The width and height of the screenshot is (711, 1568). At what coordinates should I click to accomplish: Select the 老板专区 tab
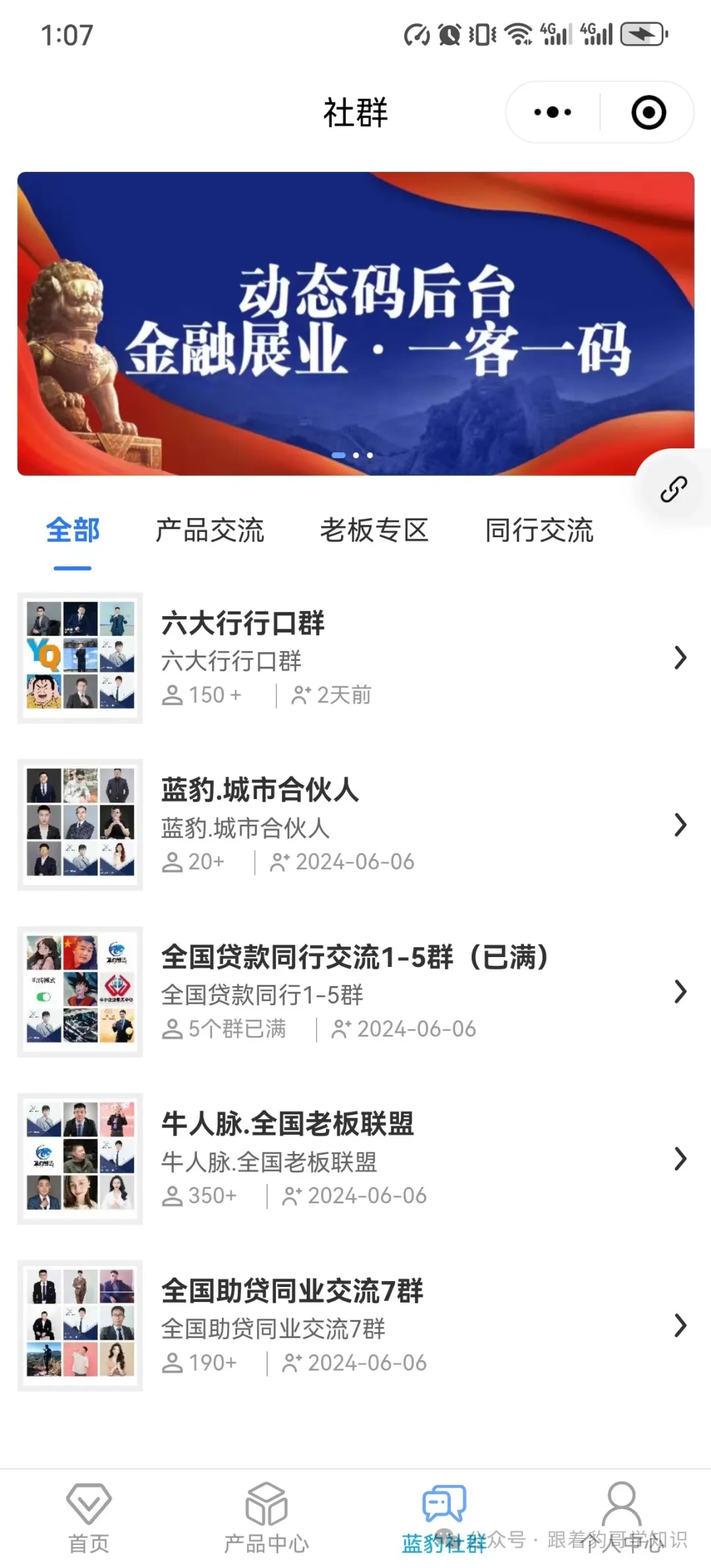375,531
